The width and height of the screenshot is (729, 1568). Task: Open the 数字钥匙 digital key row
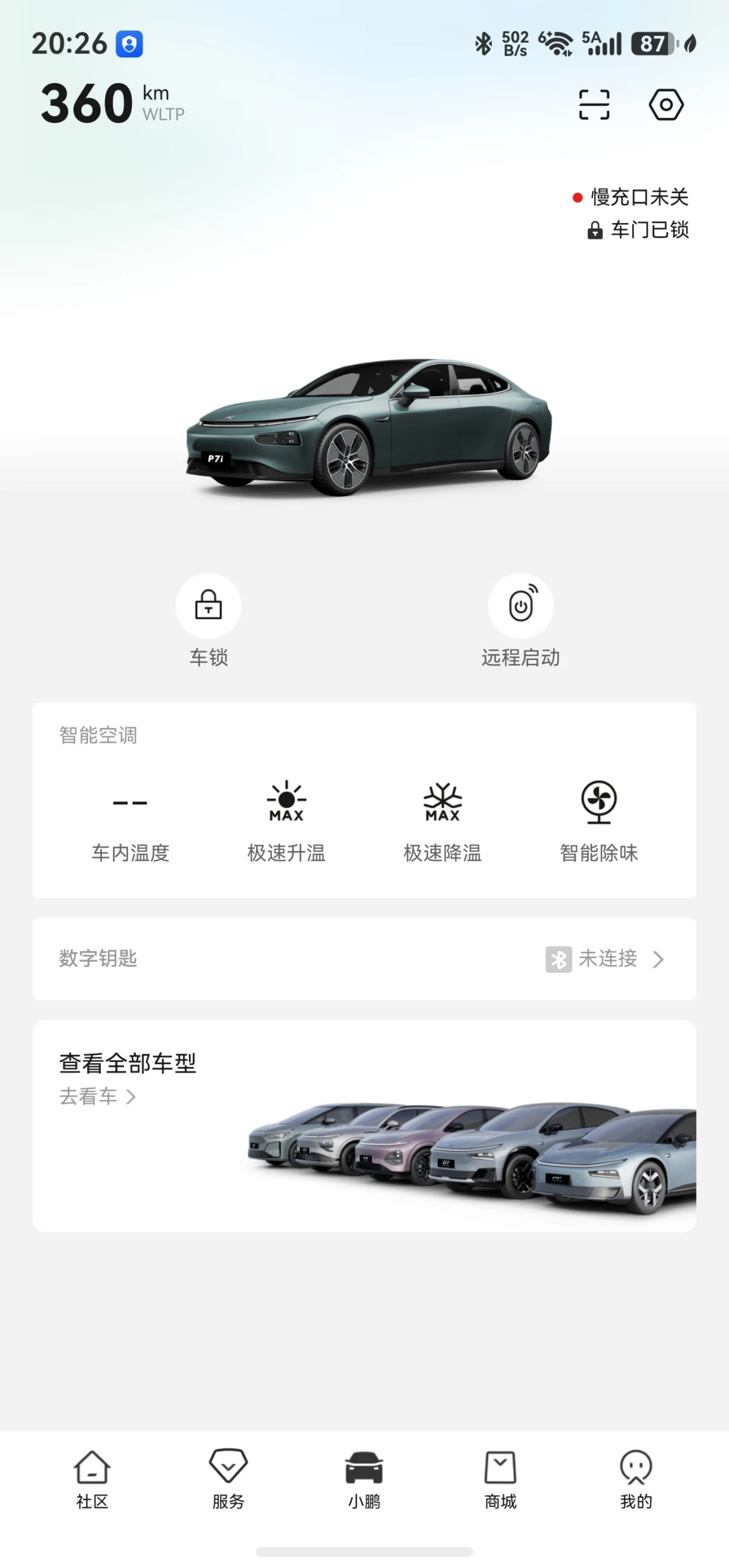364,959
